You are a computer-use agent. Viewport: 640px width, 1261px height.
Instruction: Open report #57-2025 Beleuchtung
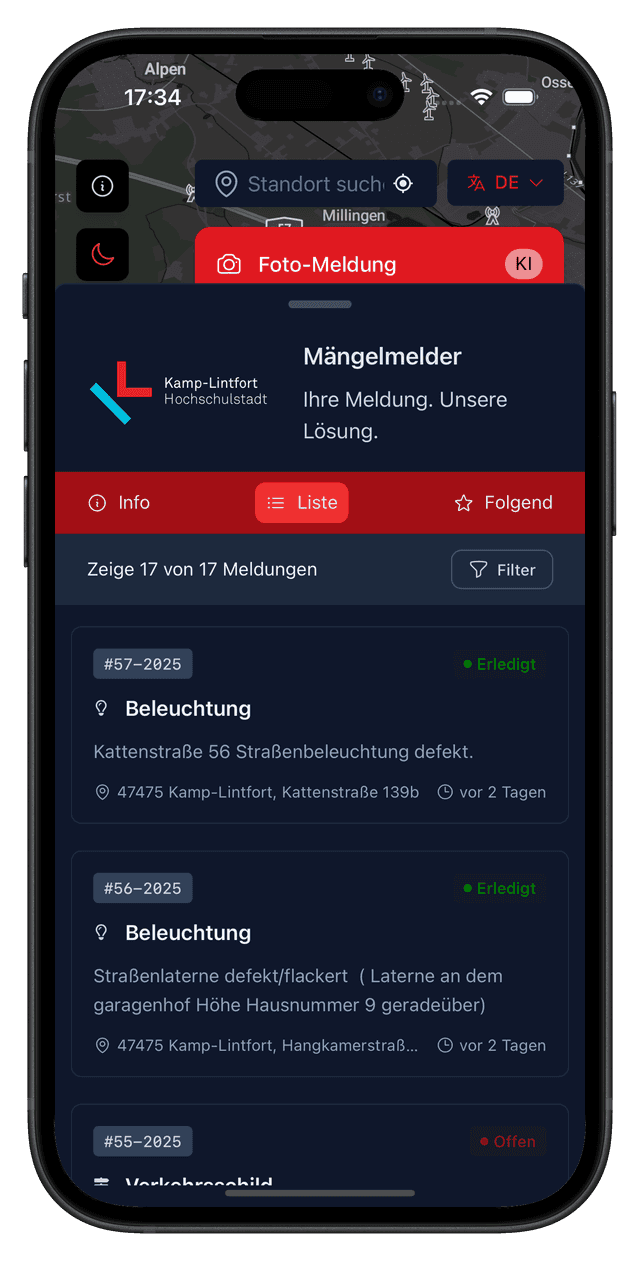pyautogui.click(x=319, y=725)
